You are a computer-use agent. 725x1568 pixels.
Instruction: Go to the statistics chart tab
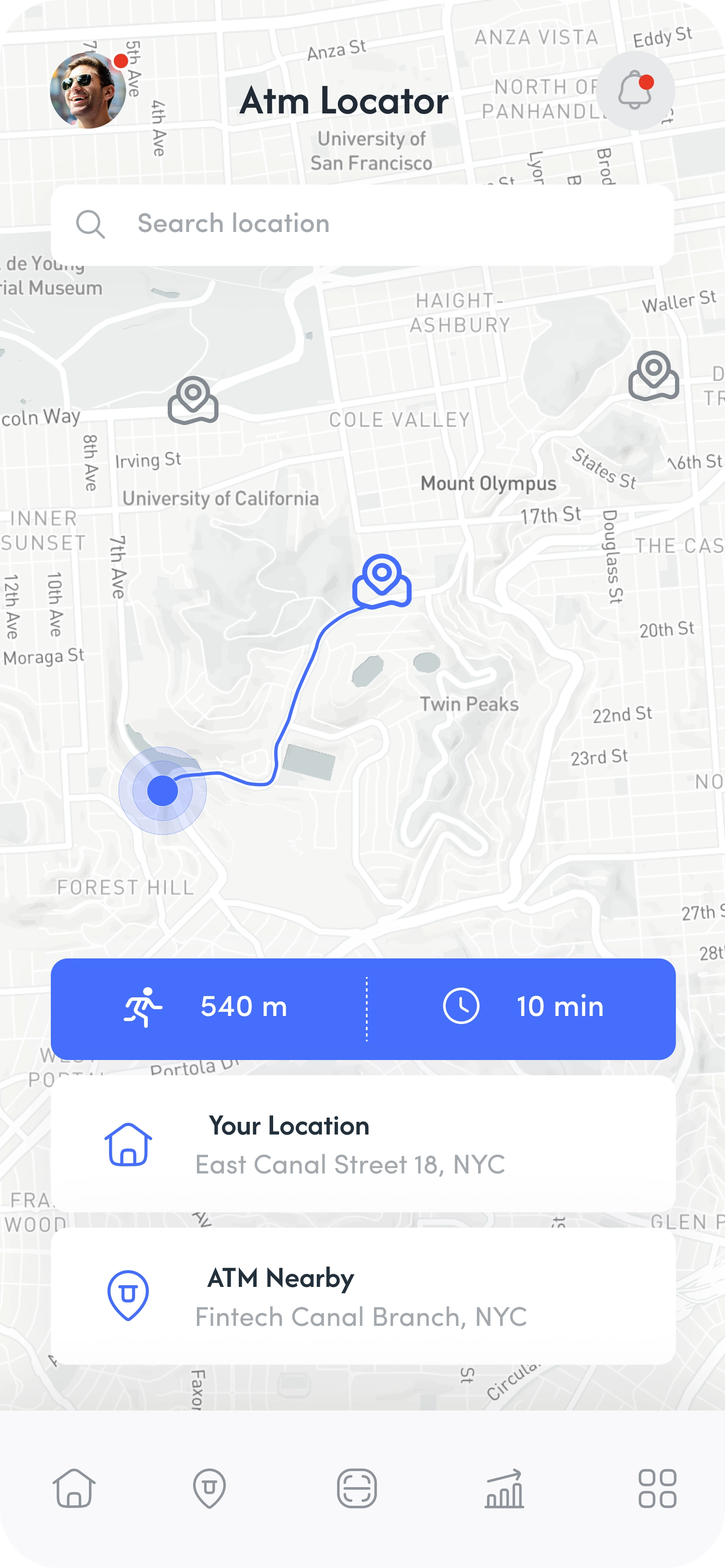[505, 1488]
